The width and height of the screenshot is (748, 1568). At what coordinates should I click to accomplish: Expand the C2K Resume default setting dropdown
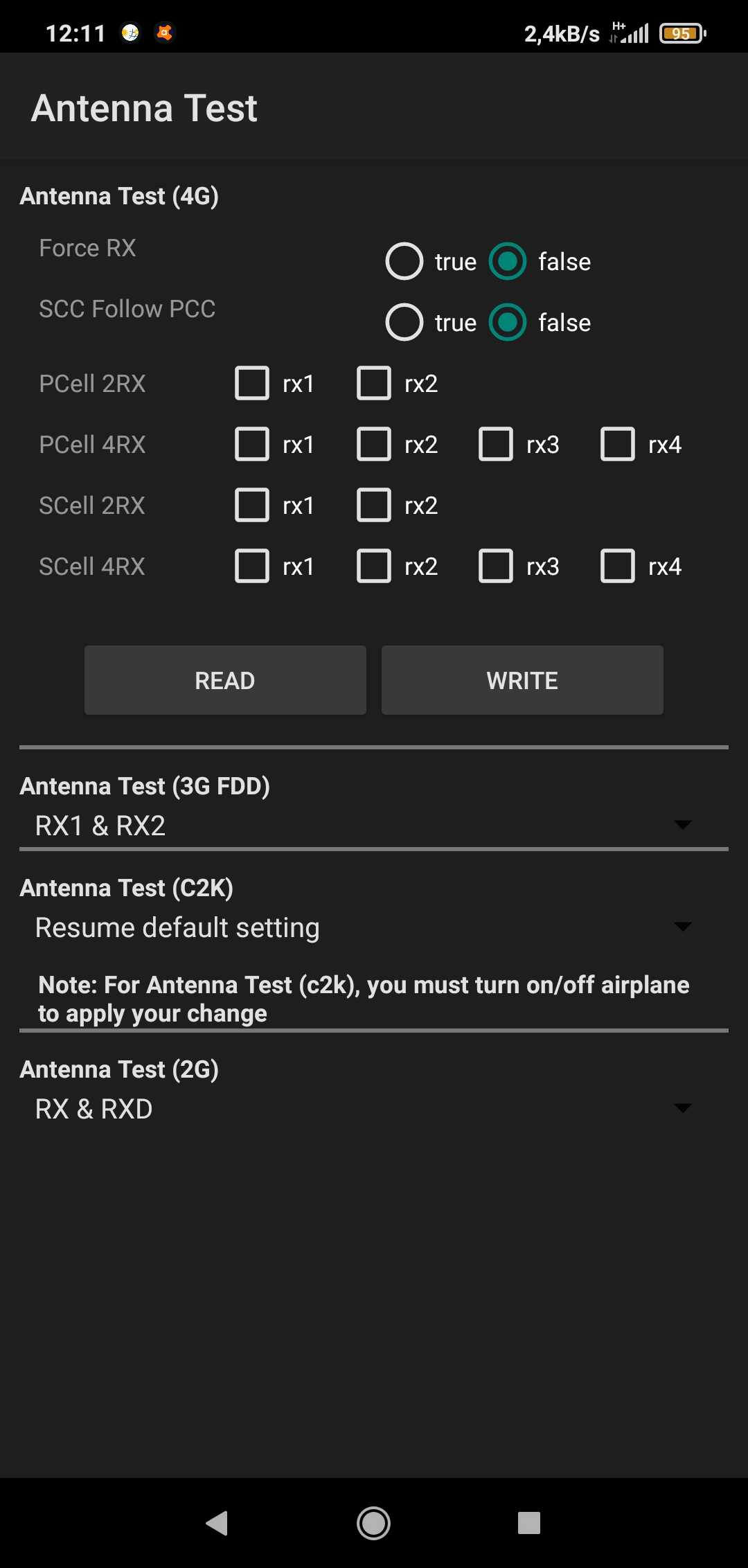(374, 927)
